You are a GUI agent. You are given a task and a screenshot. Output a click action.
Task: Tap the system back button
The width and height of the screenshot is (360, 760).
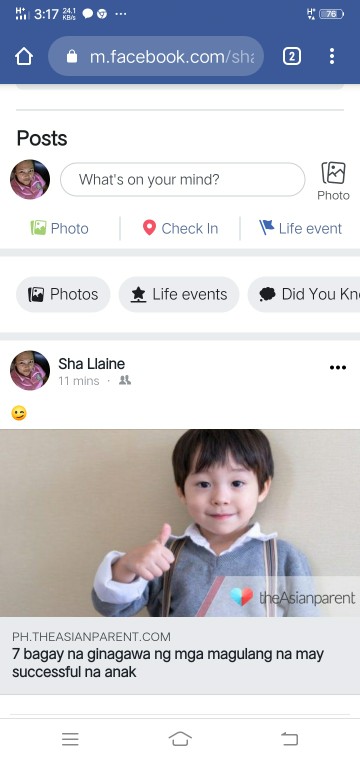coord(290,739)
